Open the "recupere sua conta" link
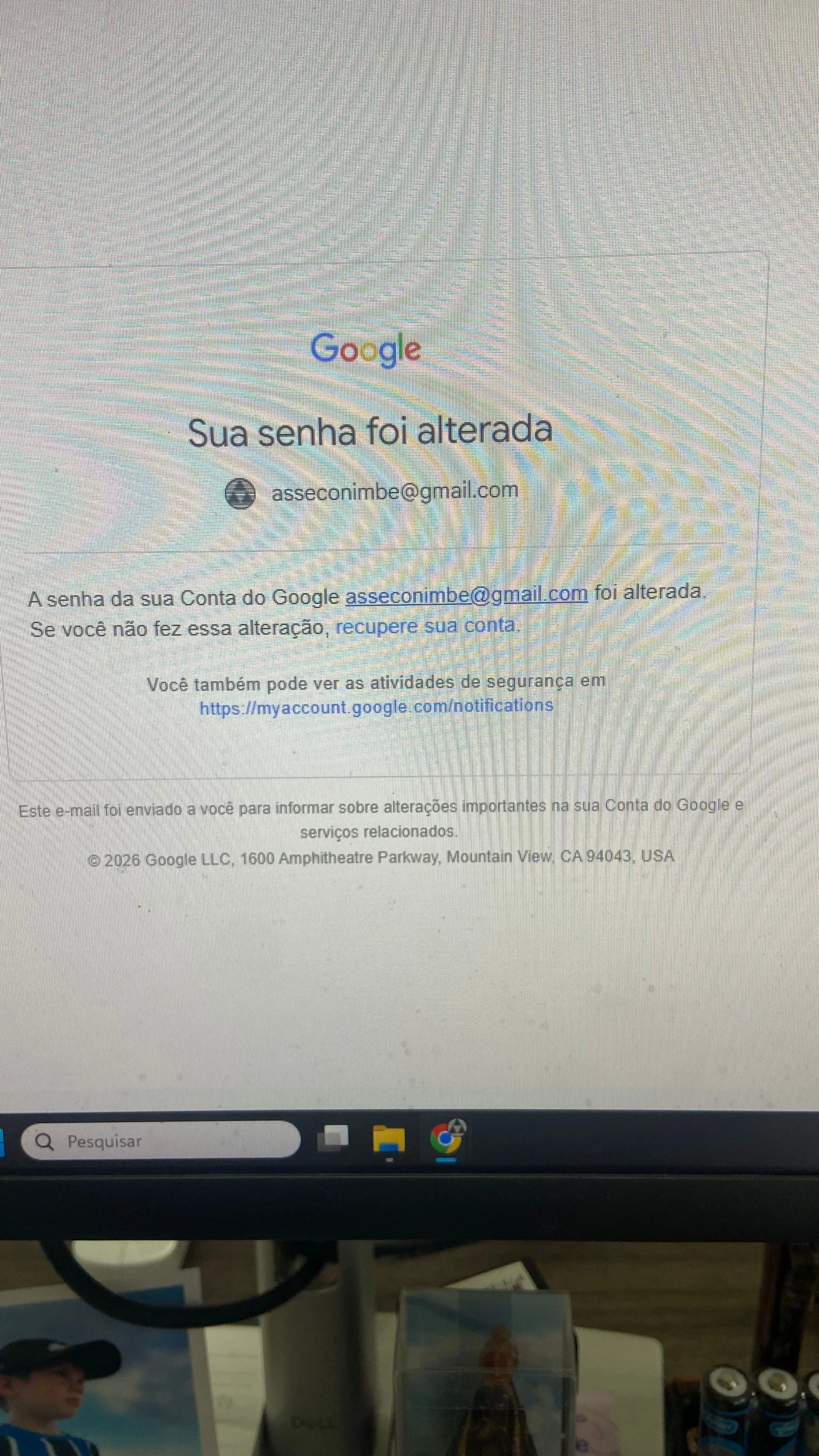This screenshot has height=1456, width=819. pos(426,626)
